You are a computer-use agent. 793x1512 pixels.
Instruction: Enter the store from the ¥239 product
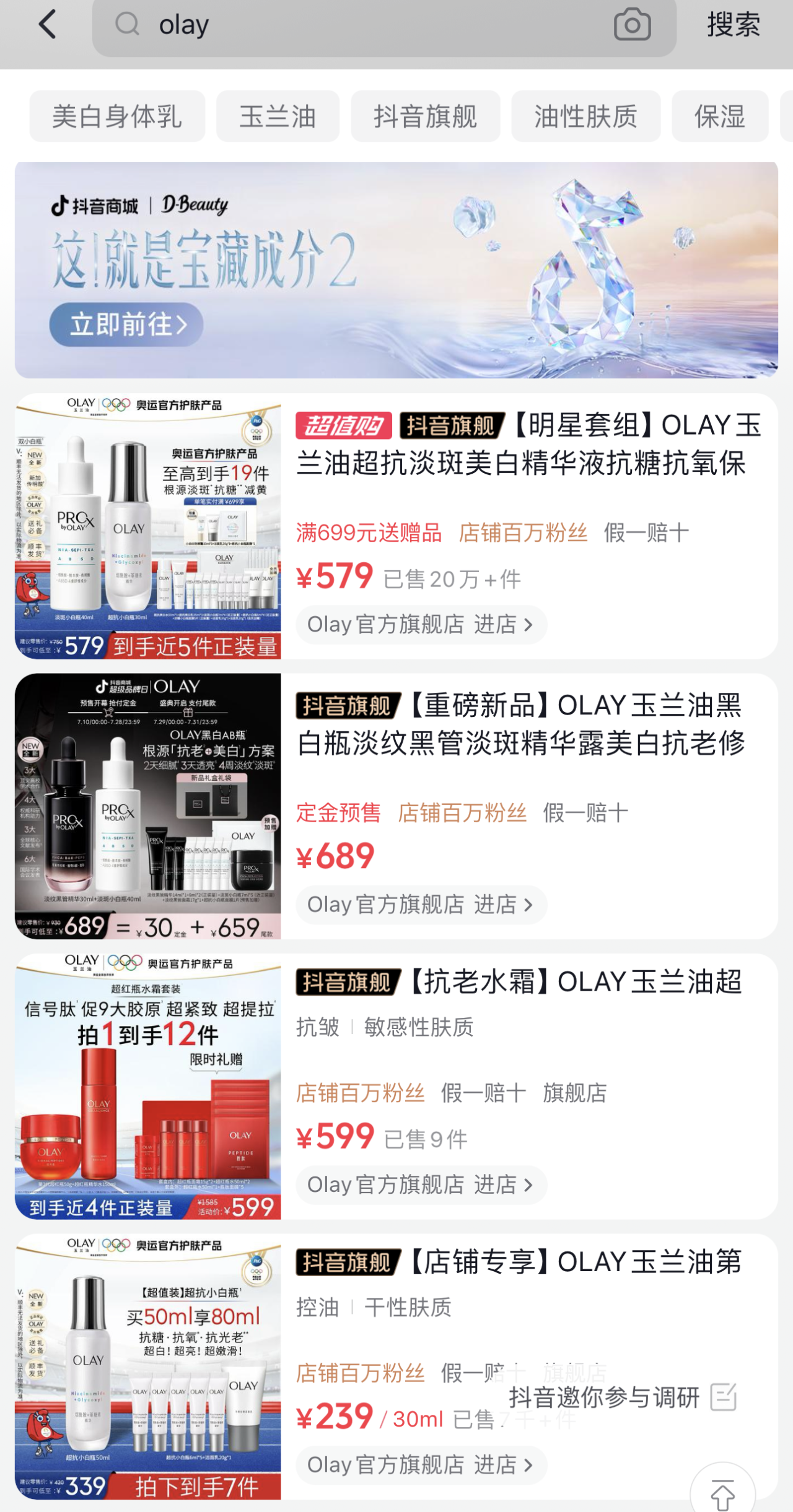coord(421,1465)
